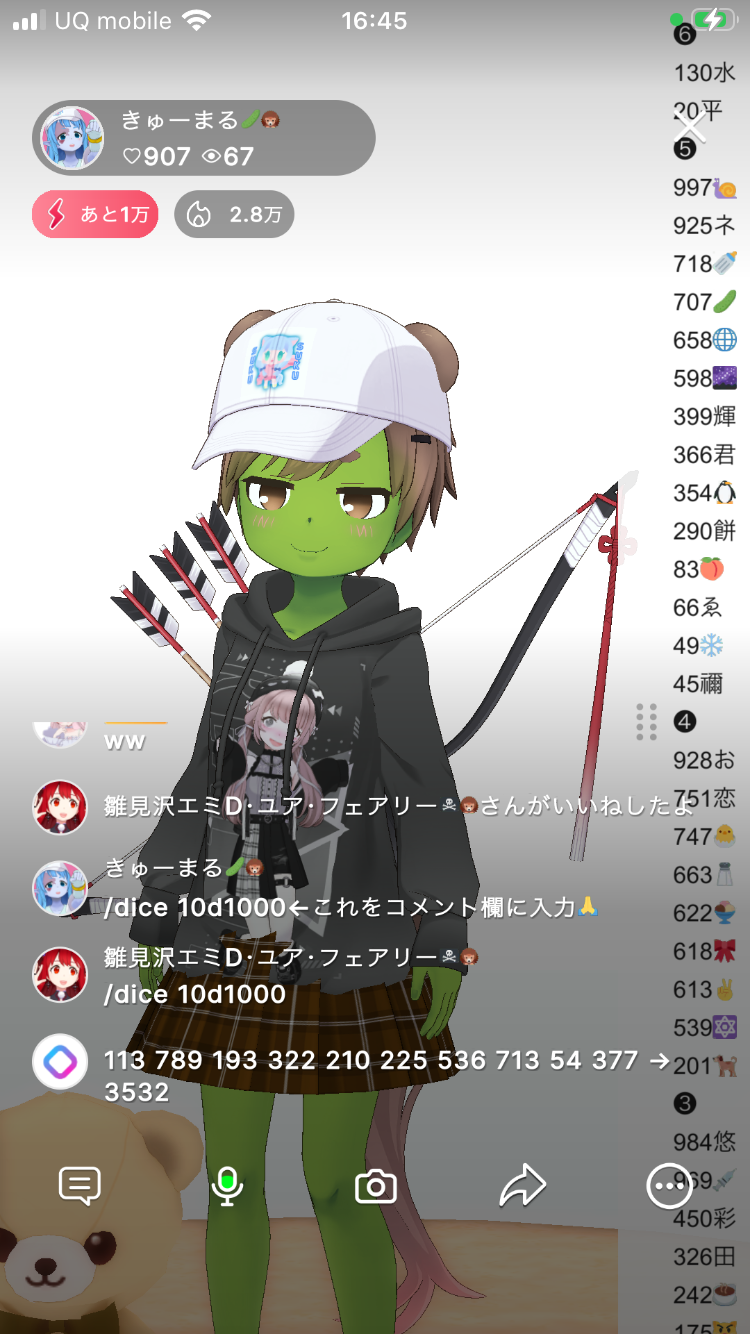The height and width of the screenshot is (1334, 750).
Task: Open きゅーまる's avatar in comment list
Action: [x=60, y=888]
